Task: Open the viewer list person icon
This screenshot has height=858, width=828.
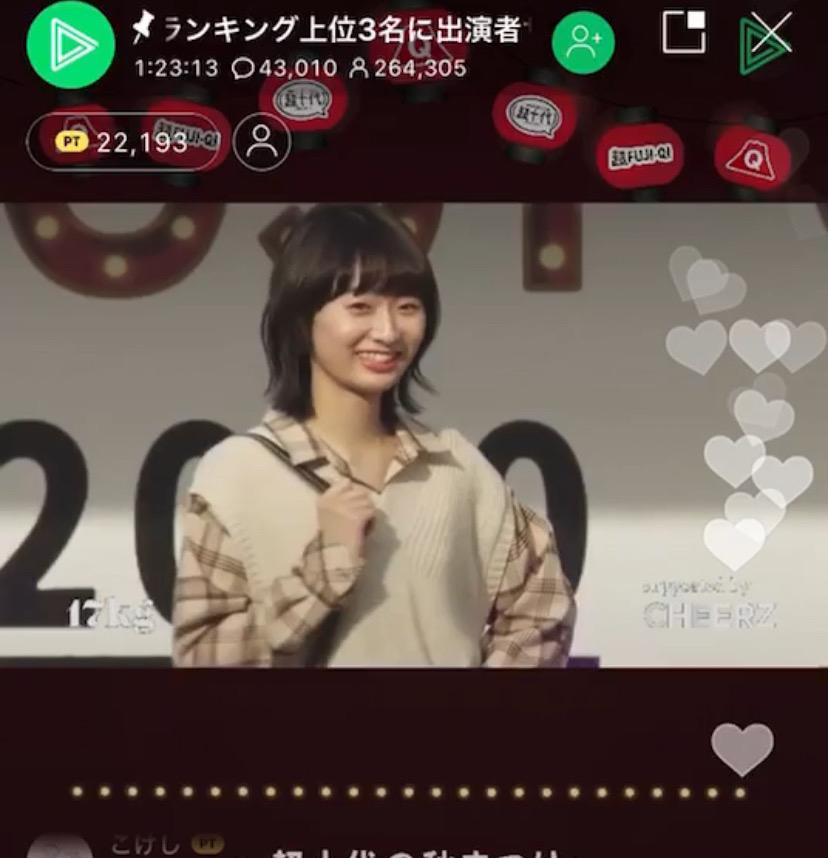Action: (x=262, y=142)
